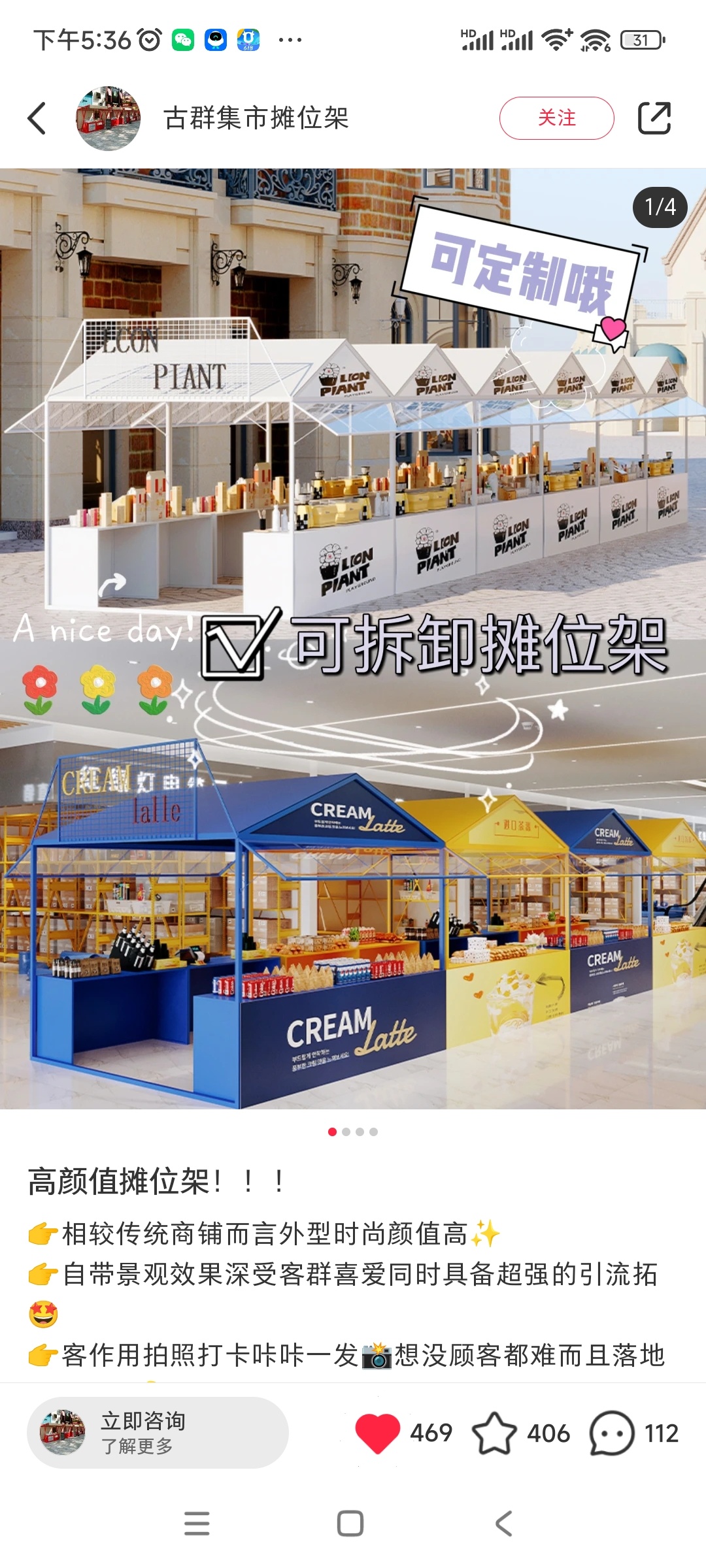Save post with the star icon
Viewport: 706px width, 1568px height.
pyautogui.click(x=494, y=1433)
